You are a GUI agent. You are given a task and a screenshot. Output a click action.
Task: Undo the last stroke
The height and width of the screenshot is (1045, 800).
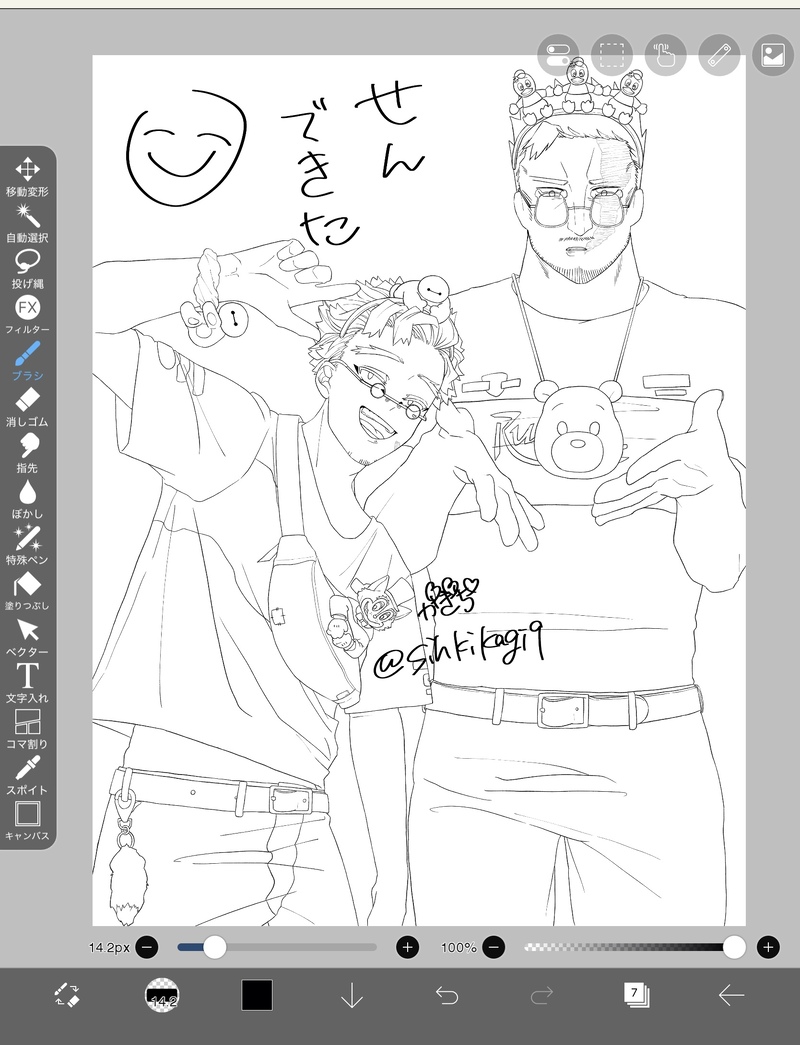446,995
